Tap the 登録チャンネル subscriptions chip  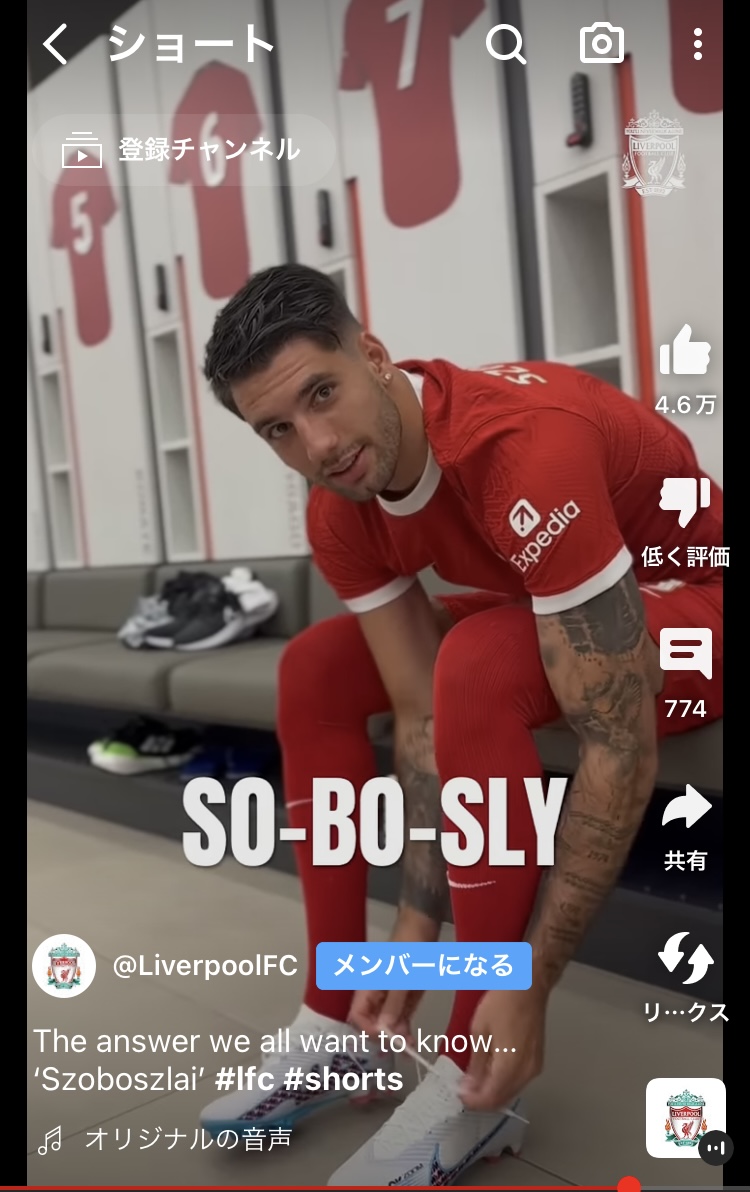click(x=183, y=151)
